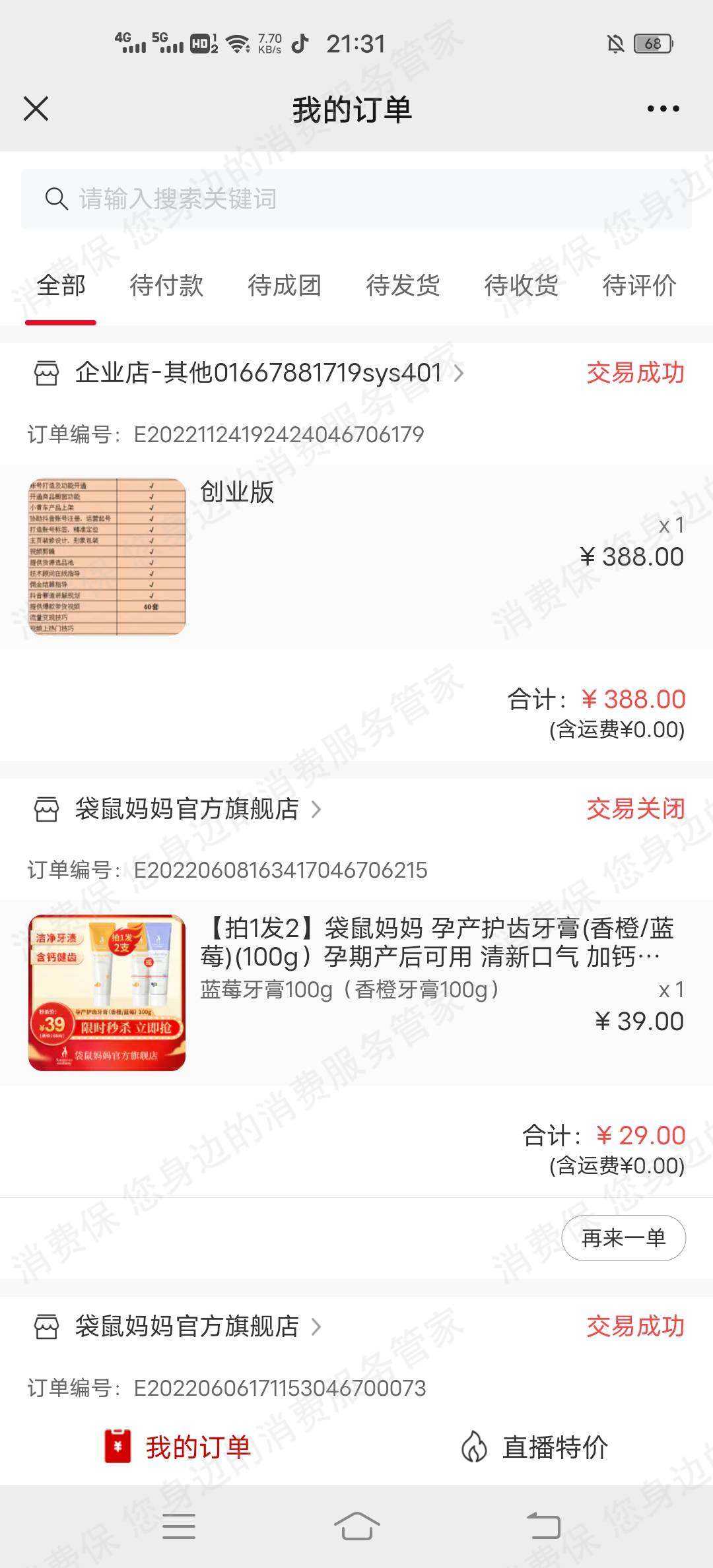Tap the system home button
Screen dimensions: 713x1568
(x=356, y=1526)
